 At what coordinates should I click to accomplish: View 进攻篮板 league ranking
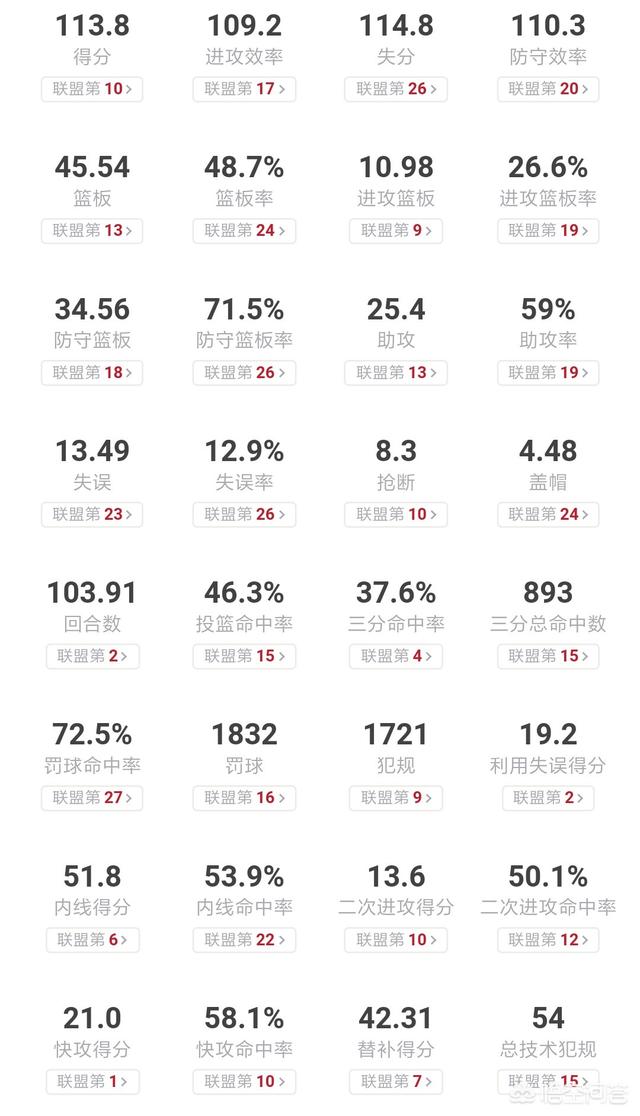point(396,231)
